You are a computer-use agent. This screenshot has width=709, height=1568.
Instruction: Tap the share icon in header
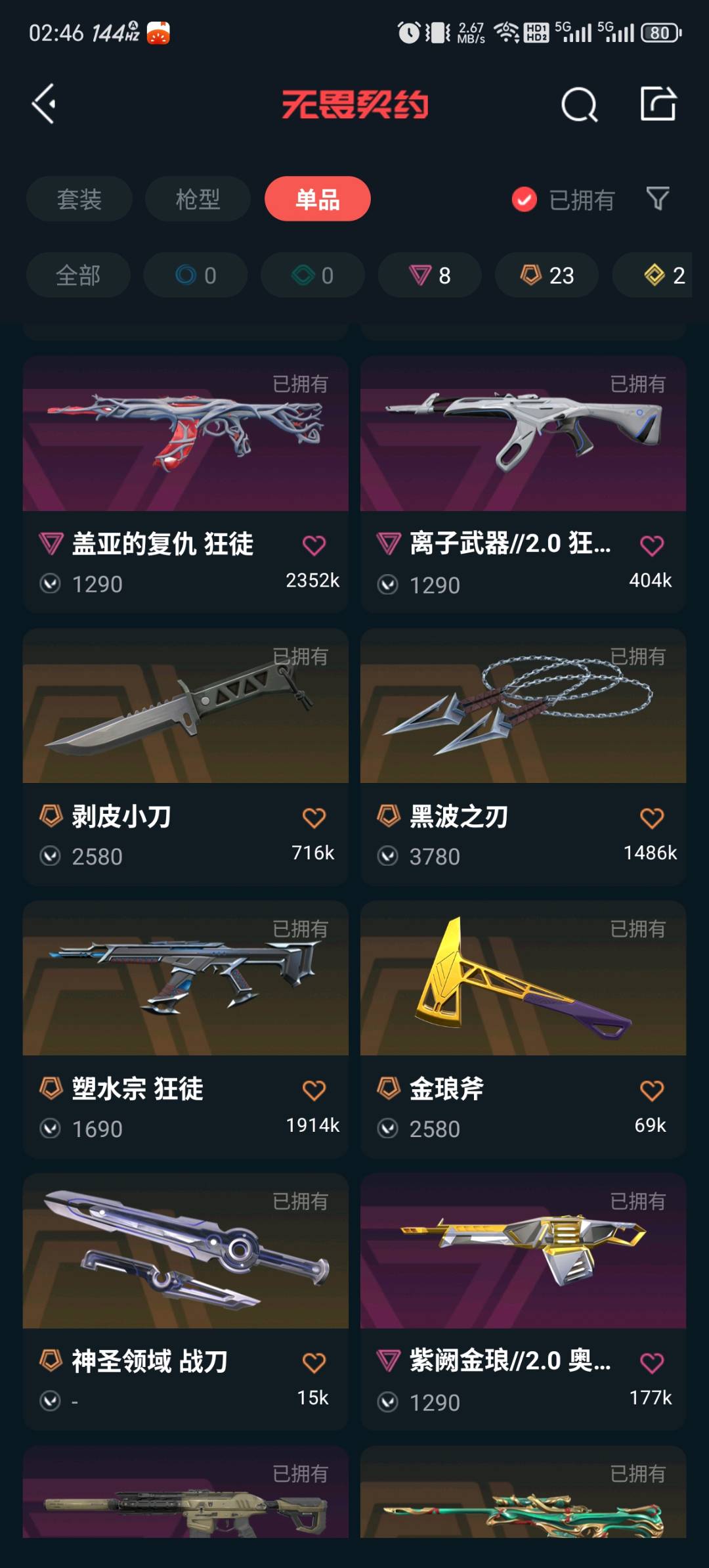click(658, 104)
